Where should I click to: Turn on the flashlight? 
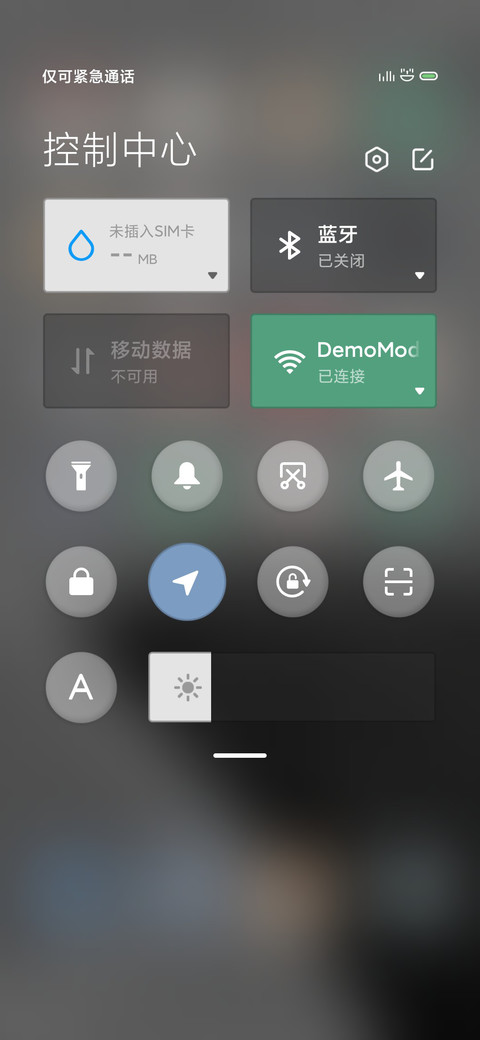[81, 476]
